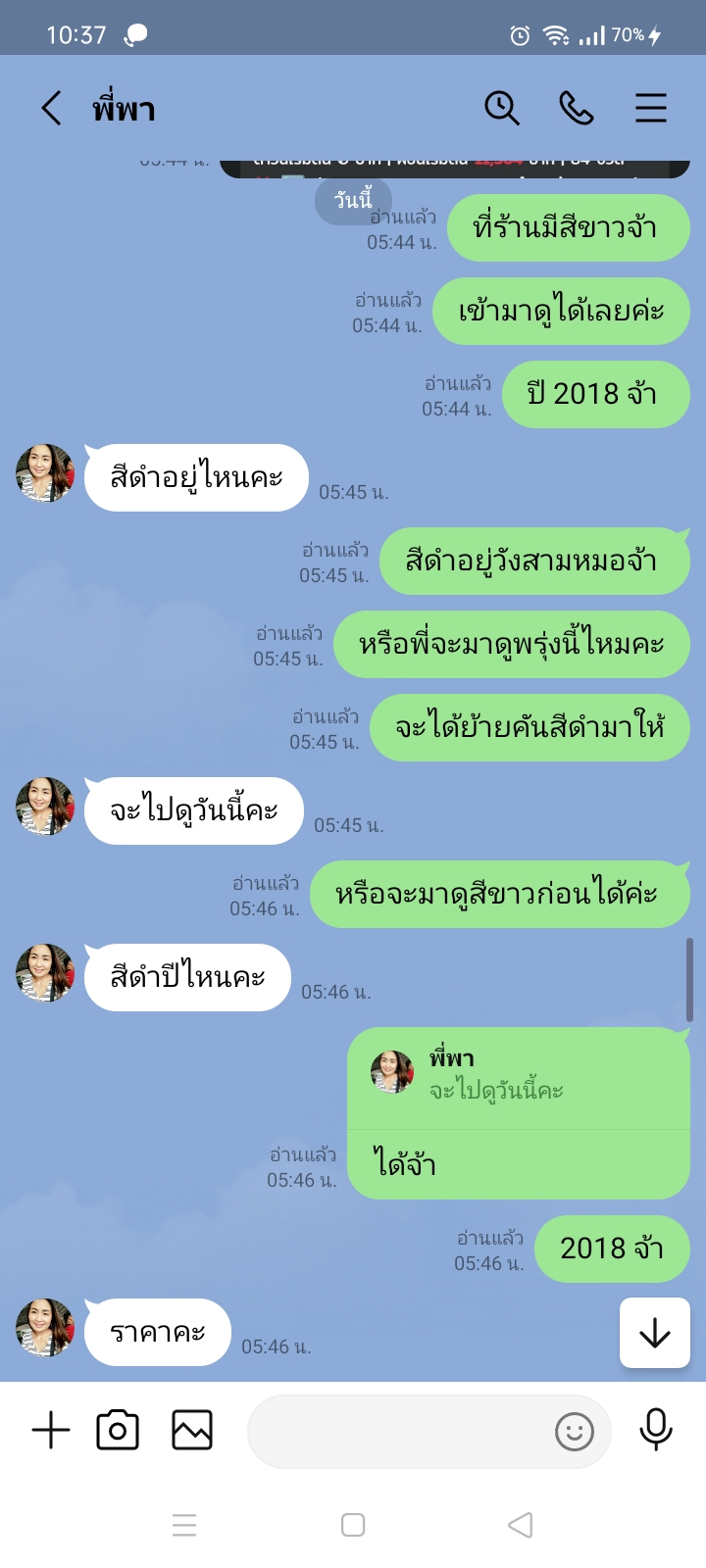Open the camera to take a photo

tap(118, 1431)
